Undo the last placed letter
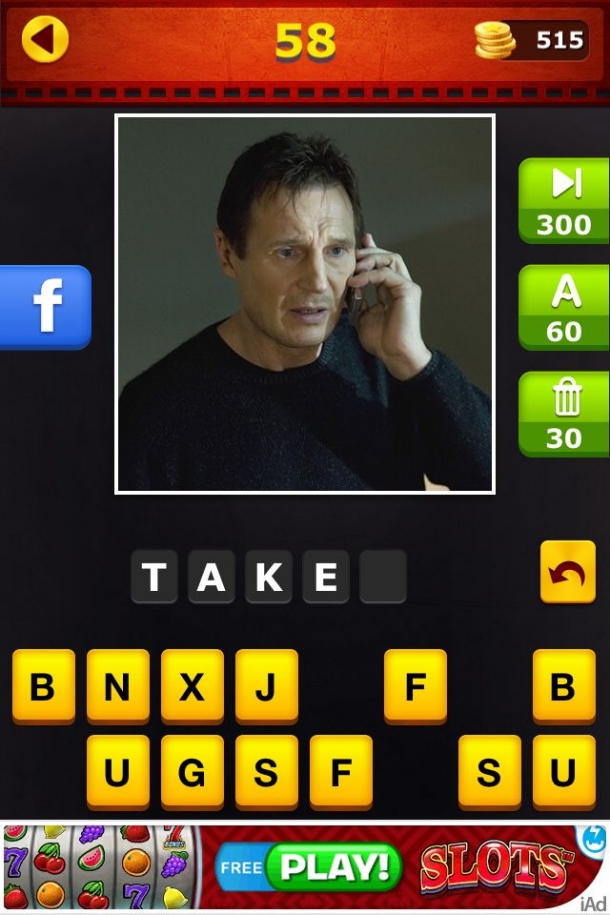The width and height of the screenshot is (610, 915). 567,572
